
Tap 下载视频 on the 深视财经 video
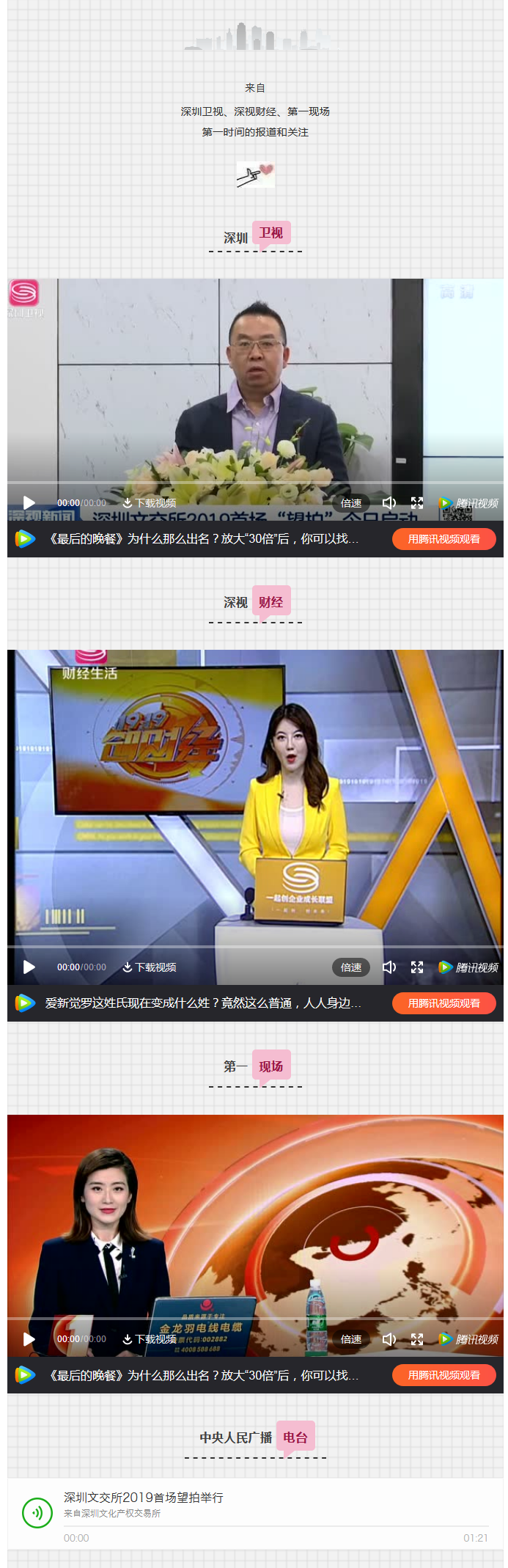coord(150,967)
